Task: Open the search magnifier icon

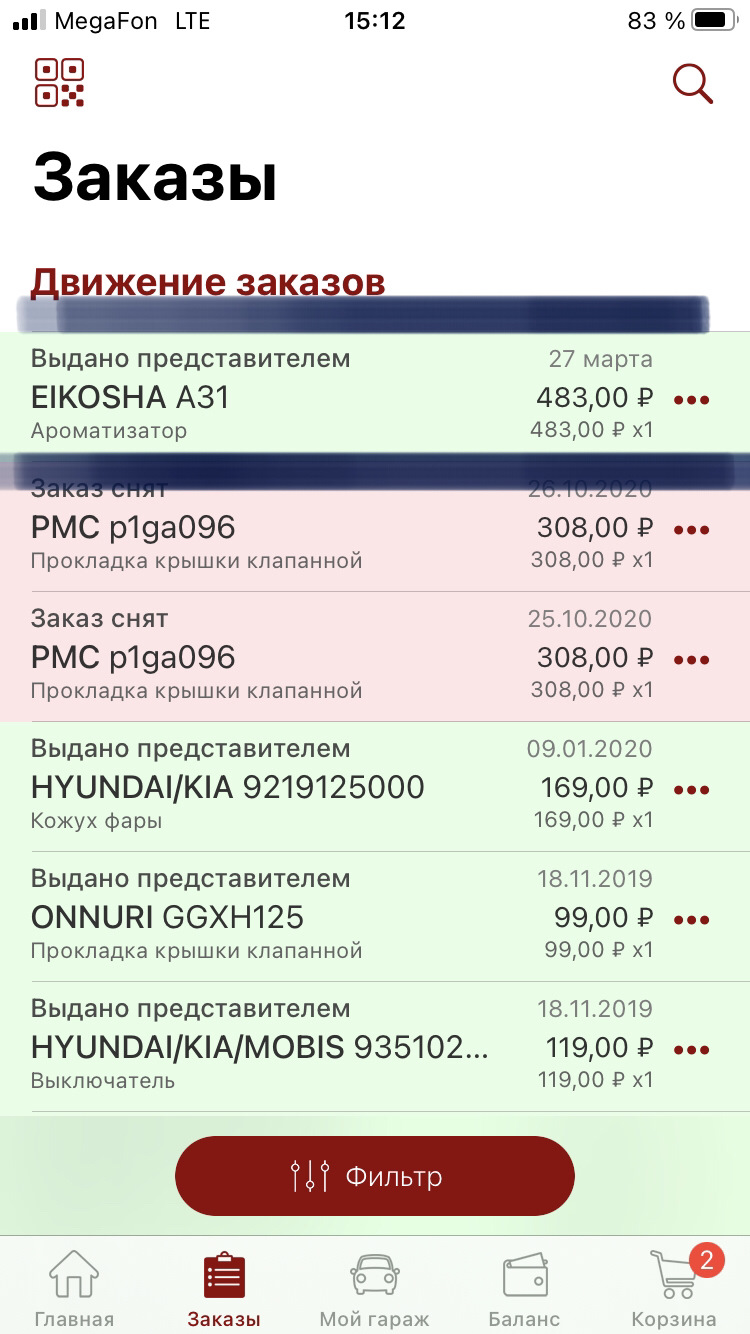Action: click(692, 84)
